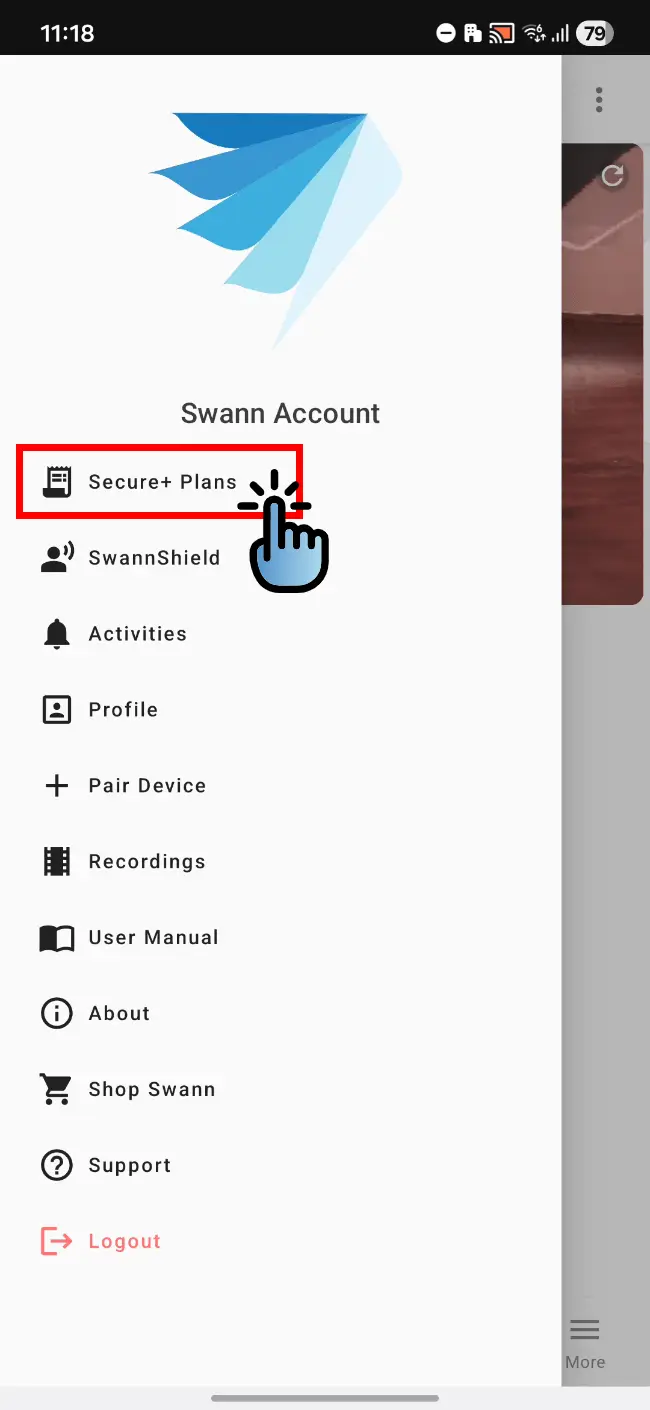This screenshot has height=1410, width=650.
Task: Open the About page
Action: [x=118, y=1014]
